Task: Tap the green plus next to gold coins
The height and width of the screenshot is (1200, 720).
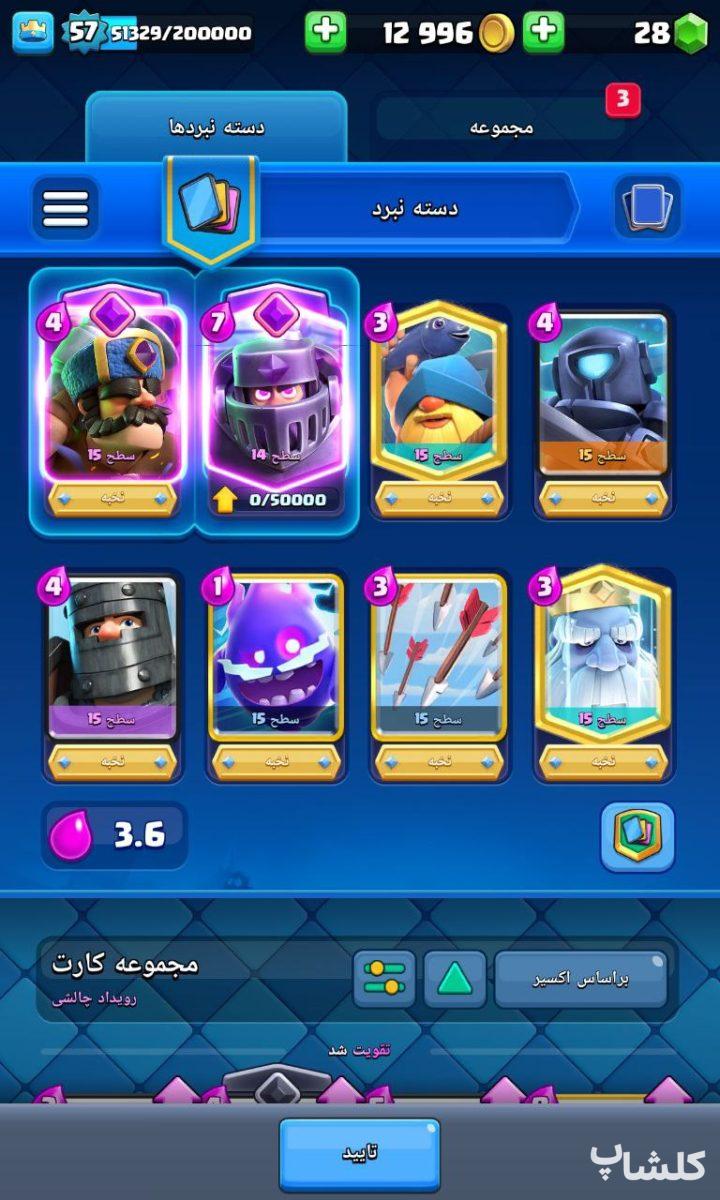Action: tap(543, 32)
